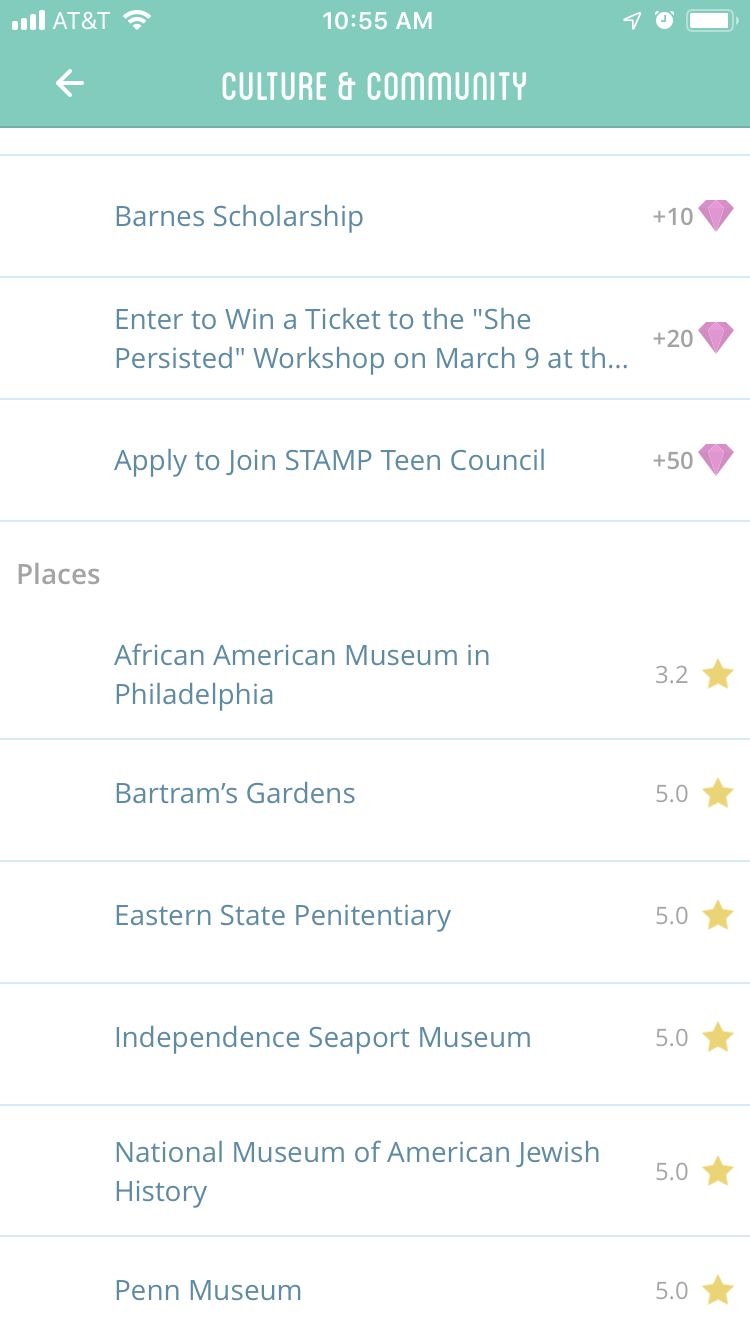
Task: Open the Penn Museum entry
Action: [x=375, y=1286]
